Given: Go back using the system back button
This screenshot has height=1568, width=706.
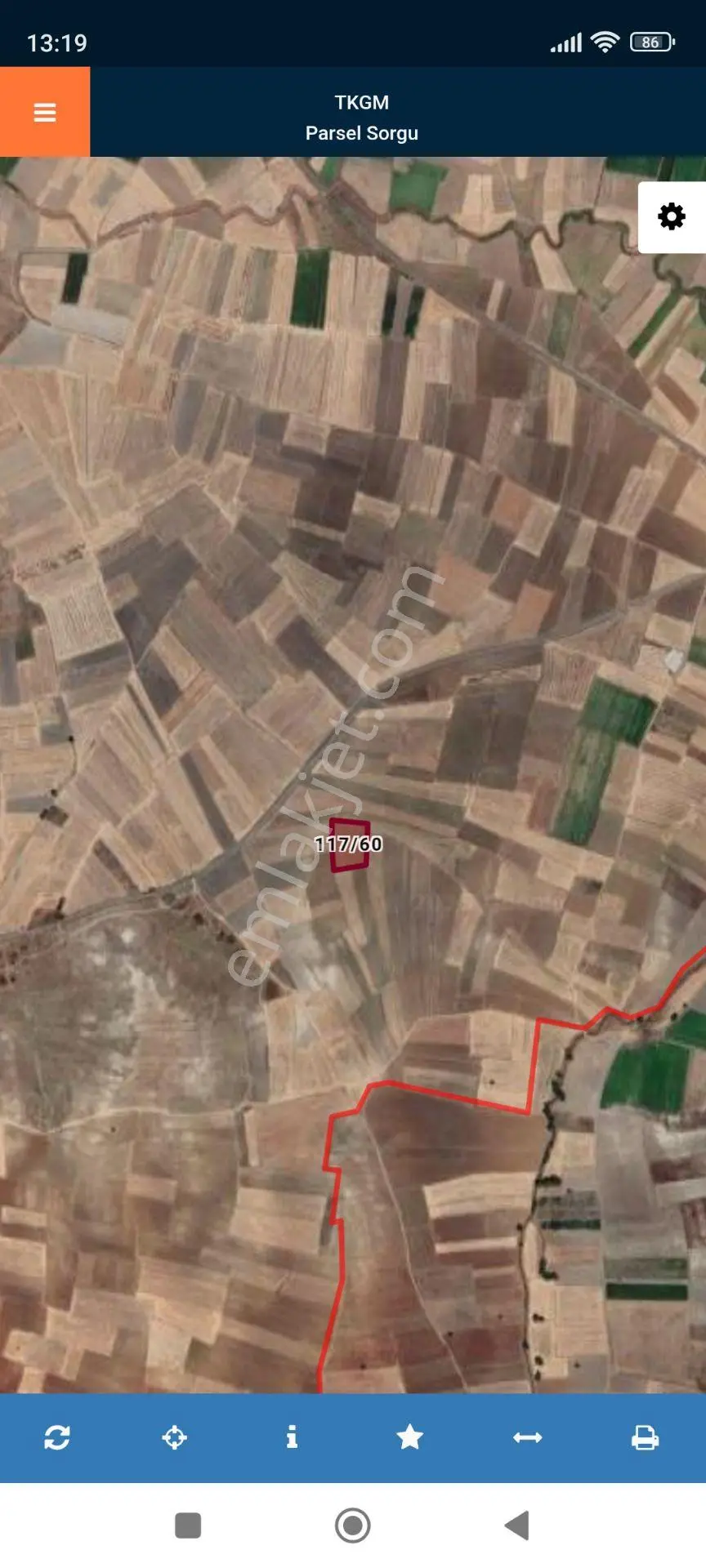Looking at the screenshot, I should [517, 1525].
